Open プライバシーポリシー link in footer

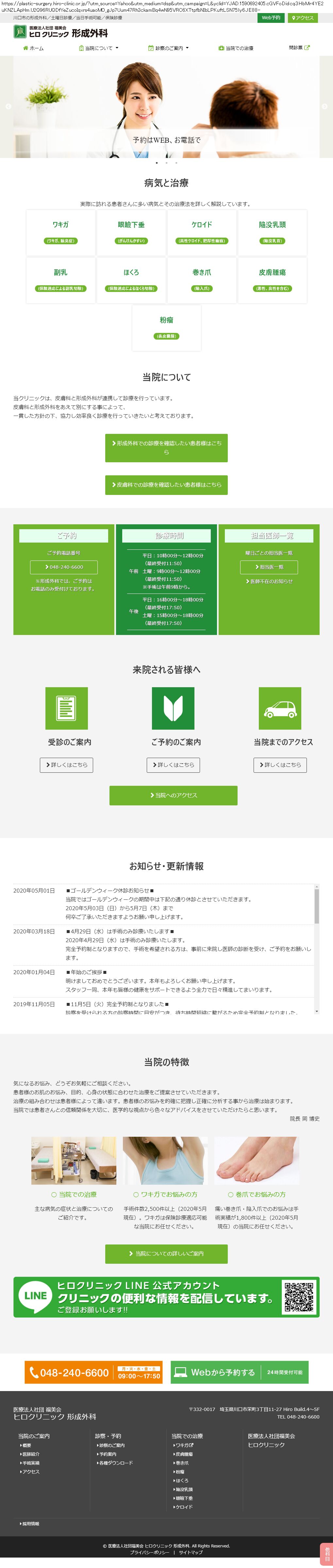[x=150, y=1552]
